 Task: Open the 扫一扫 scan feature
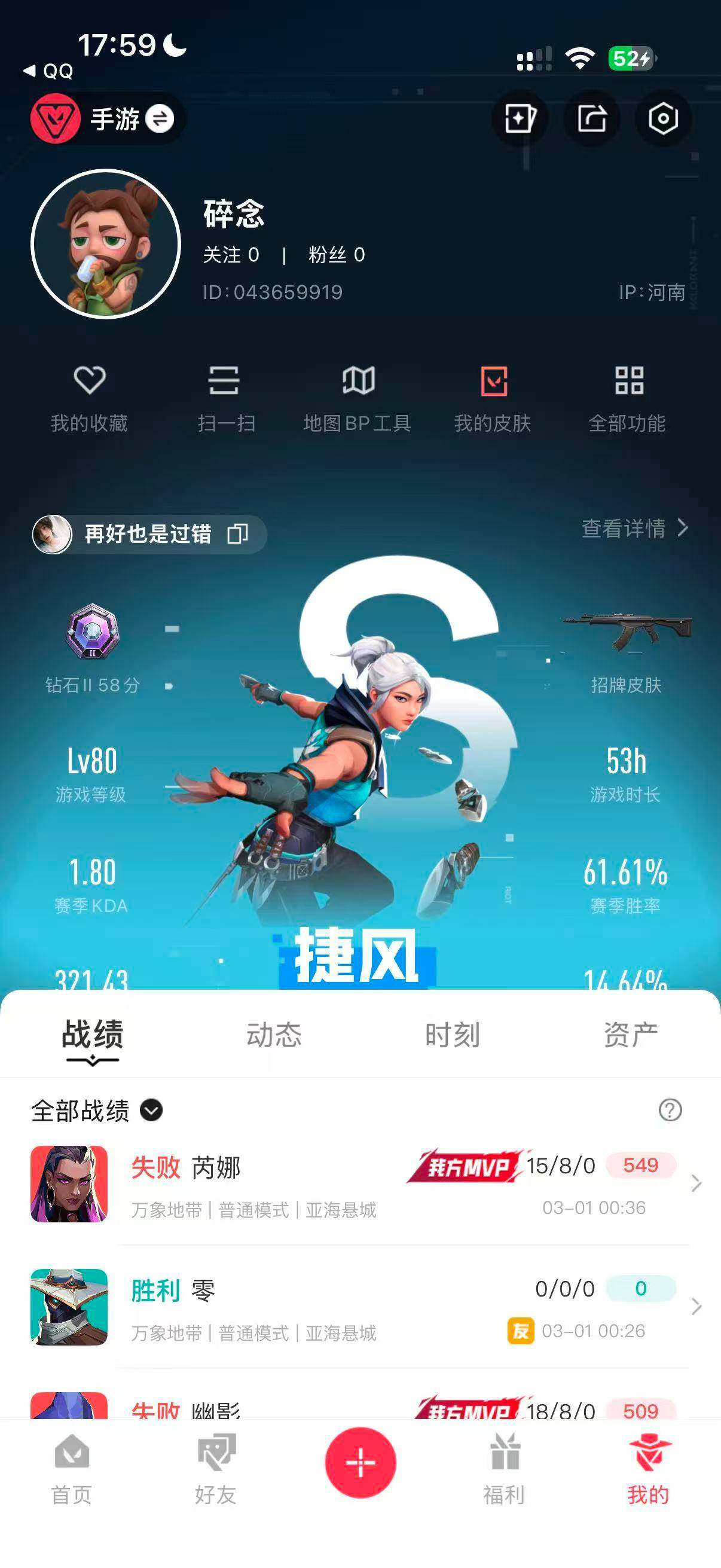point(225,382)
